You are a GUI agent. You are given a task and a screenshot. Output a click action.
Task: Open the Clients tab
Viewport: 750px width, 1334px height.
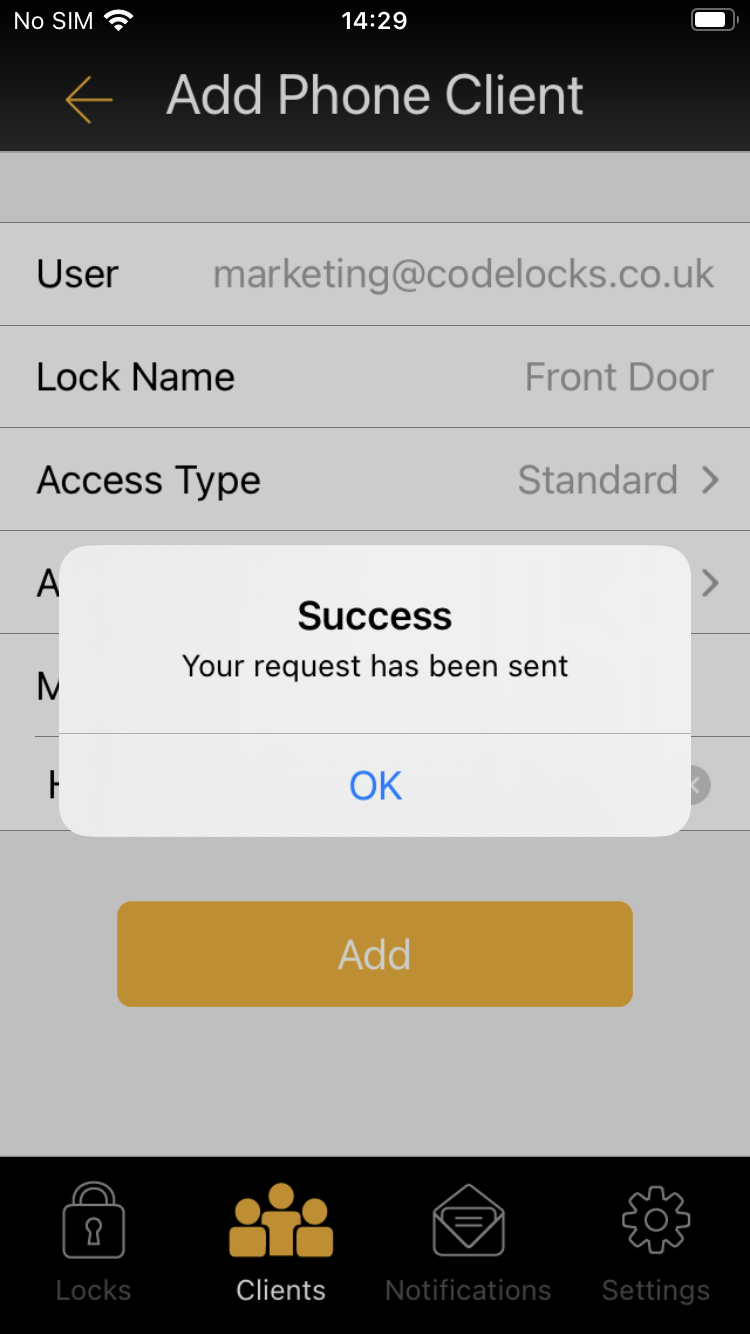coord(281,1243)
